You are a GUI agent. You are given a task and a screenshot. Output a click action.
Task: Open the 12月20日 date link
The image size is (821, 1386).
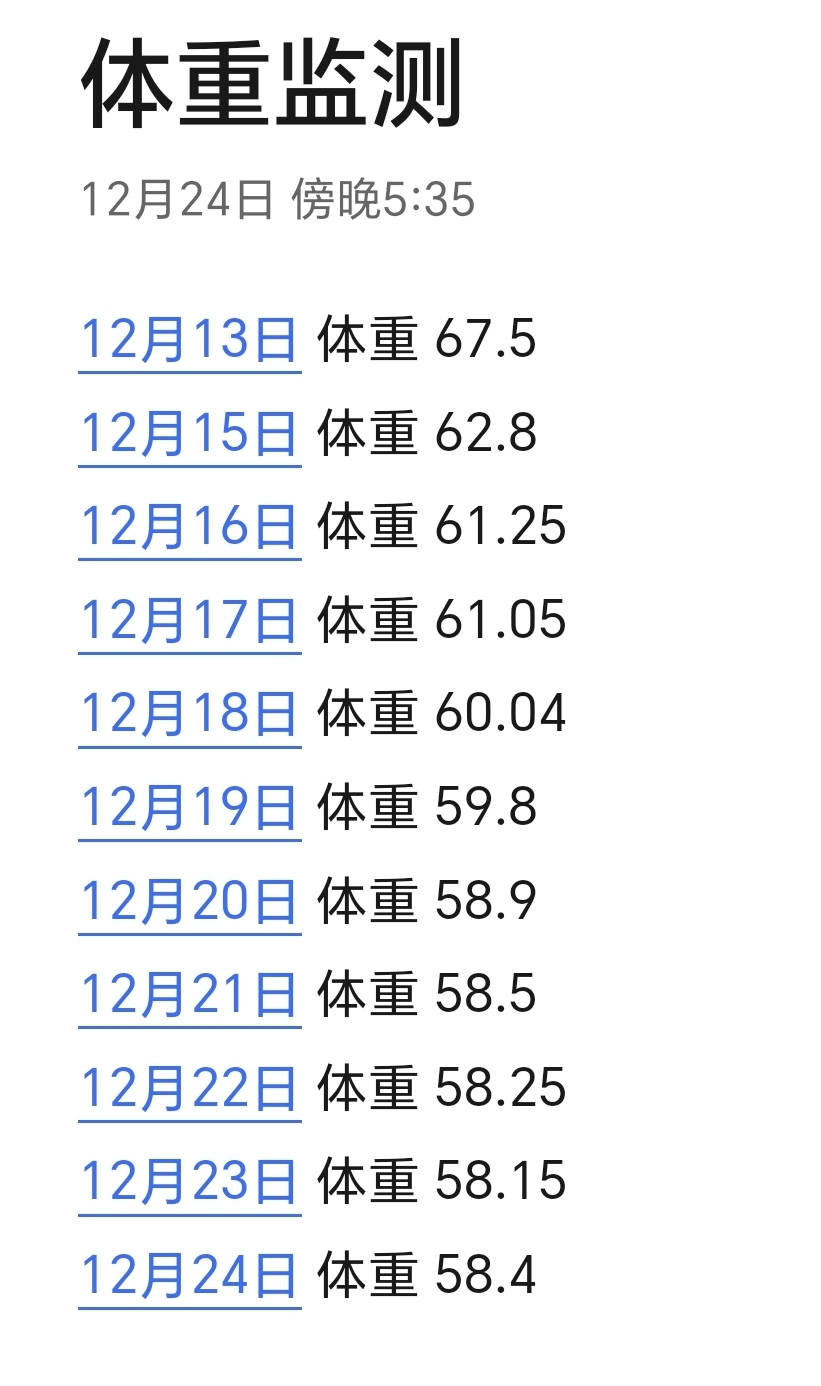tap(190, 902)
